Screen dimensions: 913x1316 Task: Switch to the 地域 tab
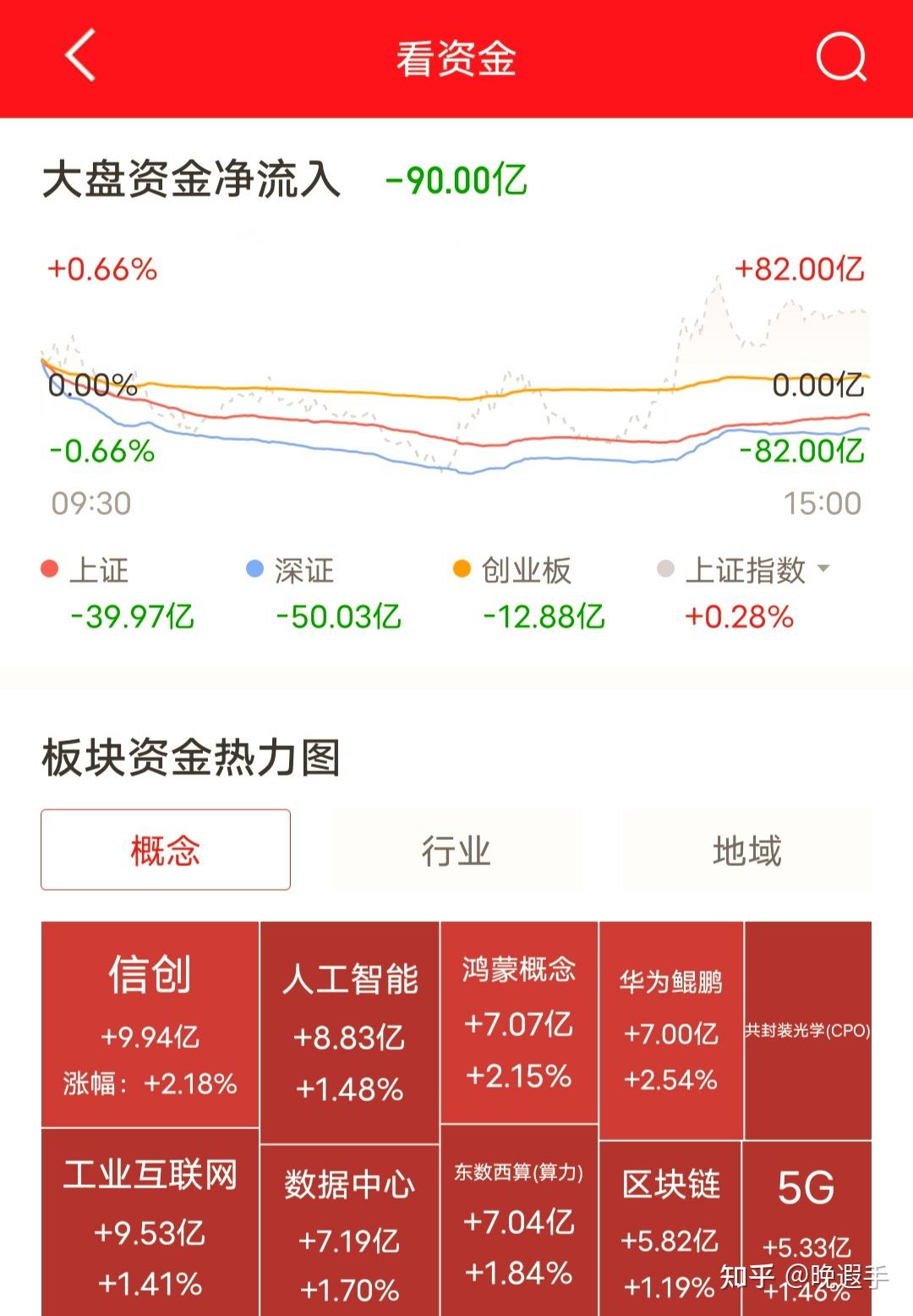747,851
